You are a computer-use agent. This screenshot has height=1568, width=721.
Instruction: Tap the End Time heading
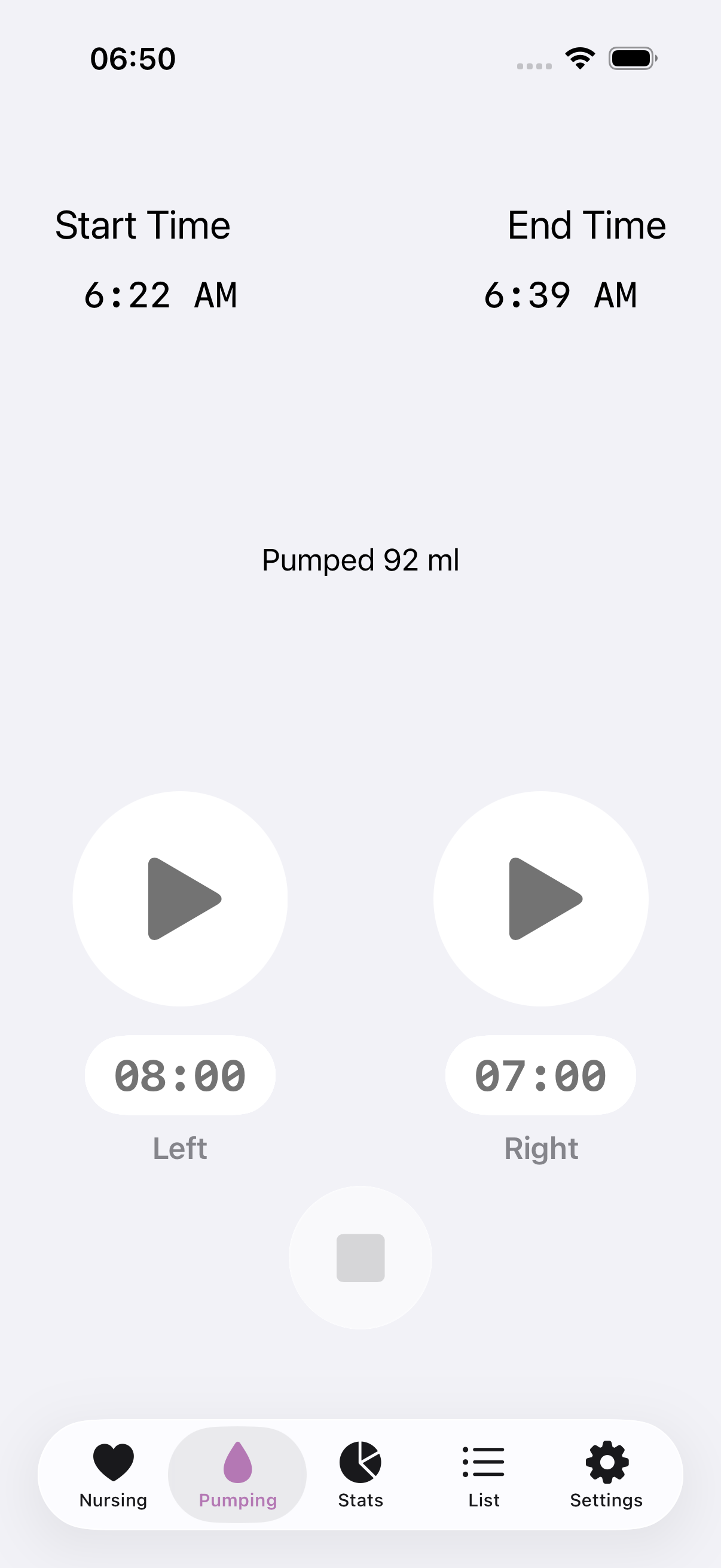[x=586, y=225]
